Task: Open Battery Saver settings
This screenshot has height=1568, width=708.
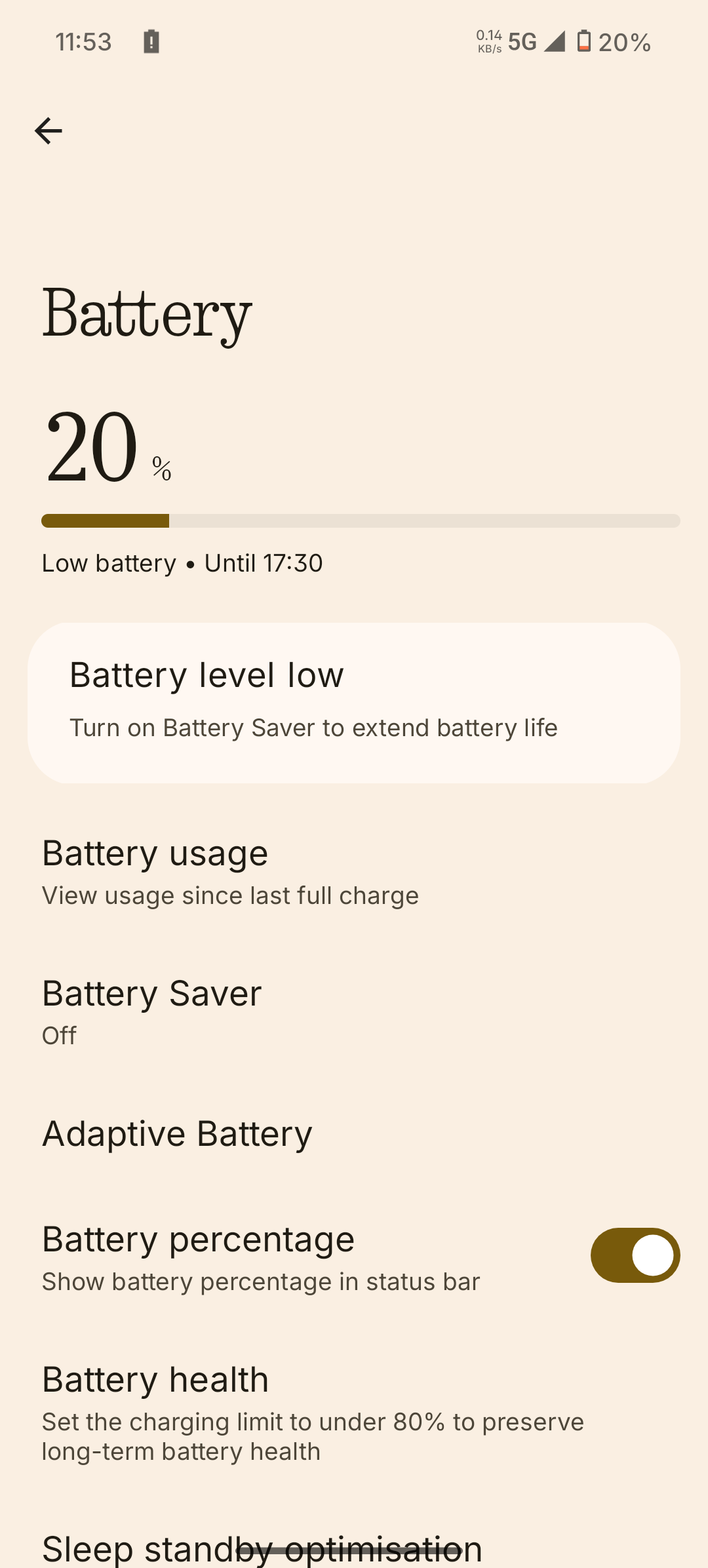Action: 152,1012
